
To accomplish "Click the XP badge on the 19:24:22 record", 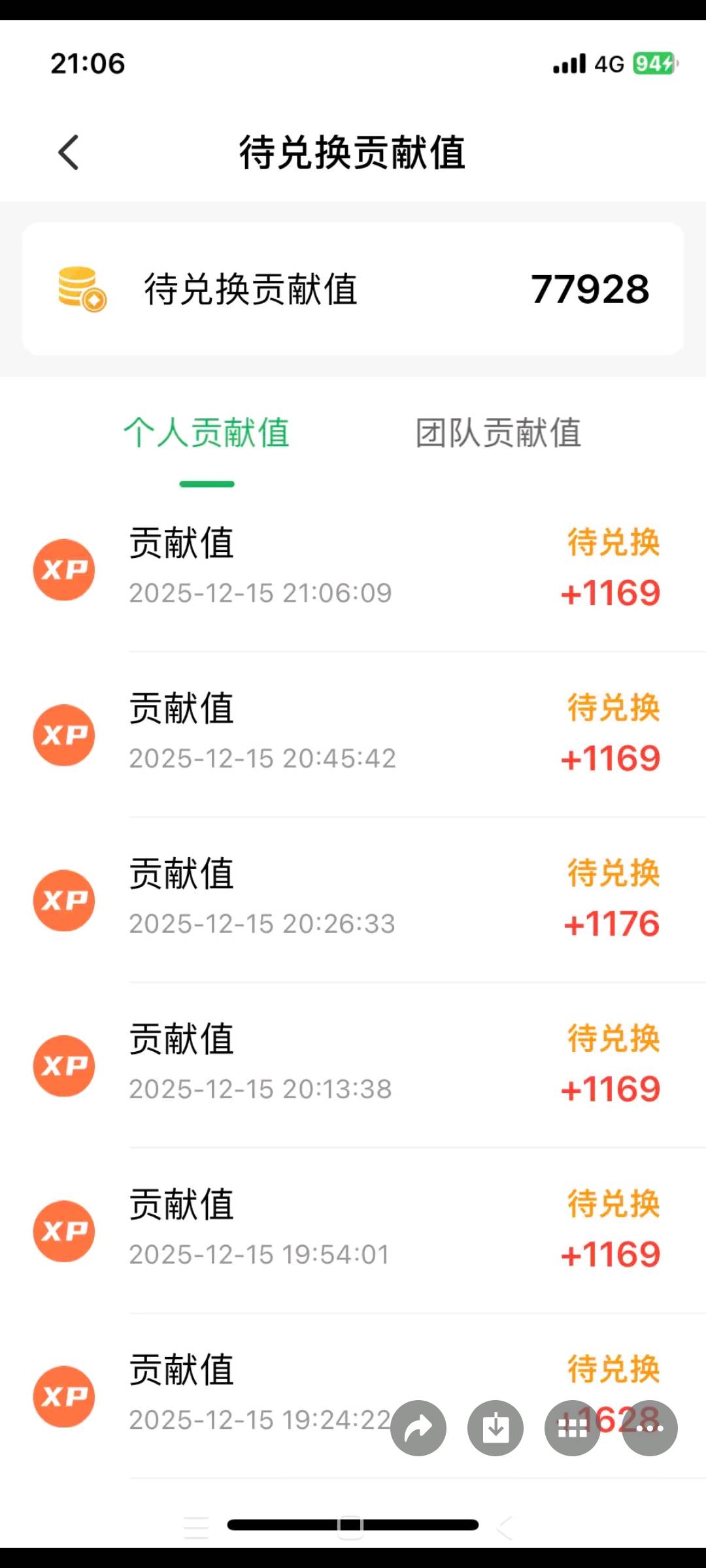I will [64, 1396].
